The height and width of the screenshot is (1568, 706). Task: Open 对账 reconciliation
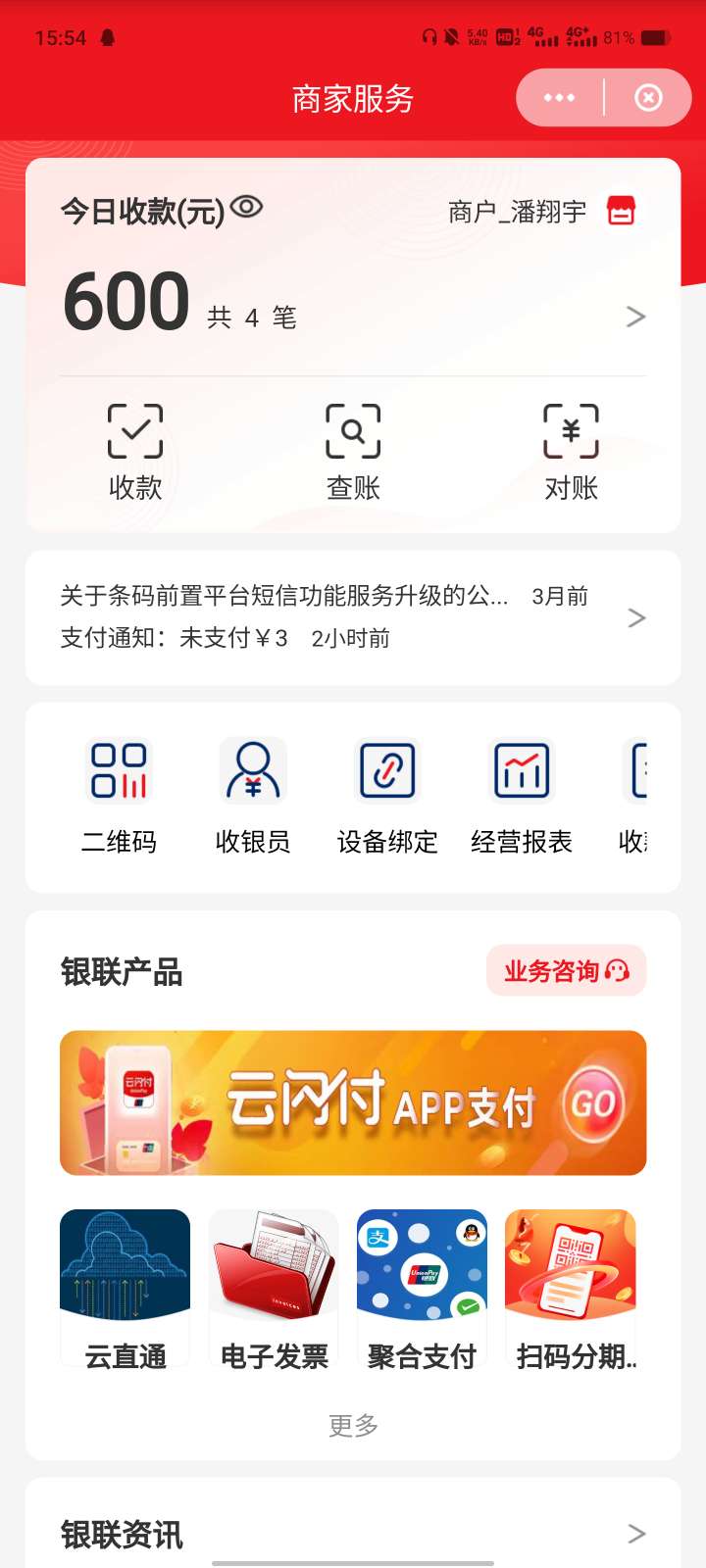(x=571, y=453)
